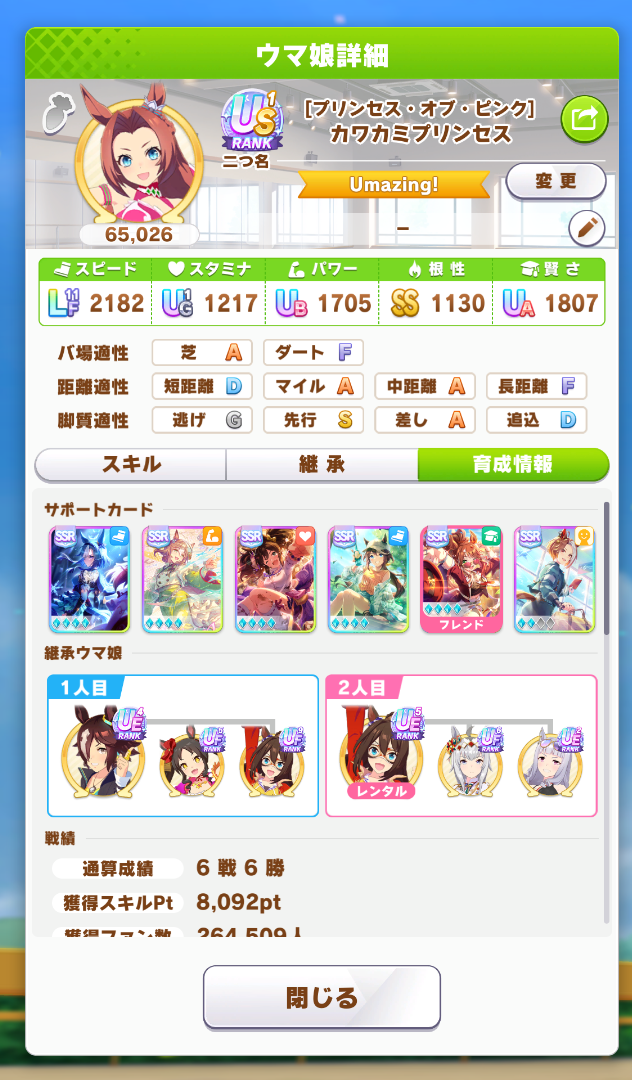The height and width of the screenshot is (1080, 632).
Task: Open the first SSR support card
Action: pos(90,579)
